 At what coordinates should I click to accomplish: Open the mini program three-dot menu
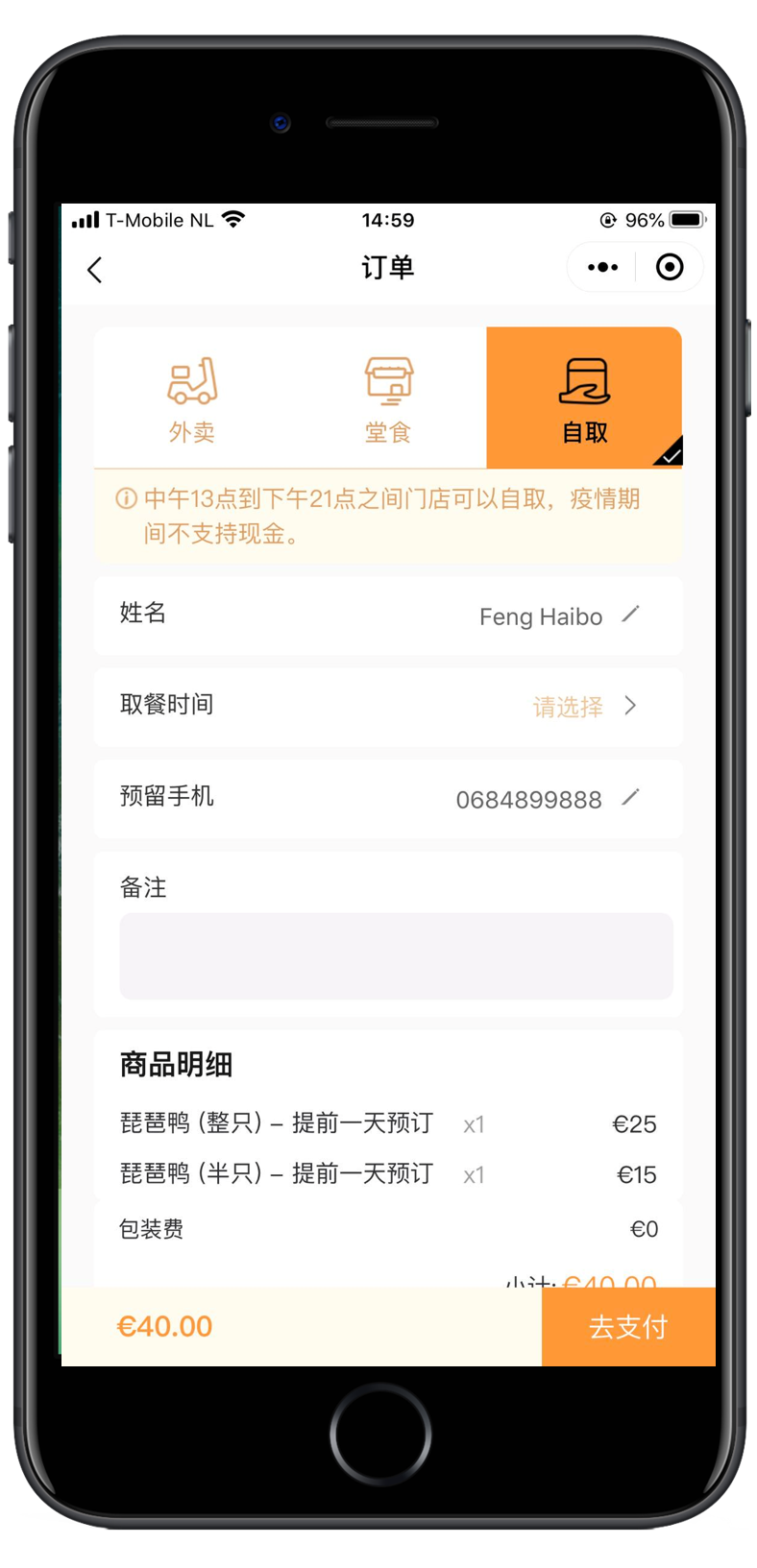602,267
